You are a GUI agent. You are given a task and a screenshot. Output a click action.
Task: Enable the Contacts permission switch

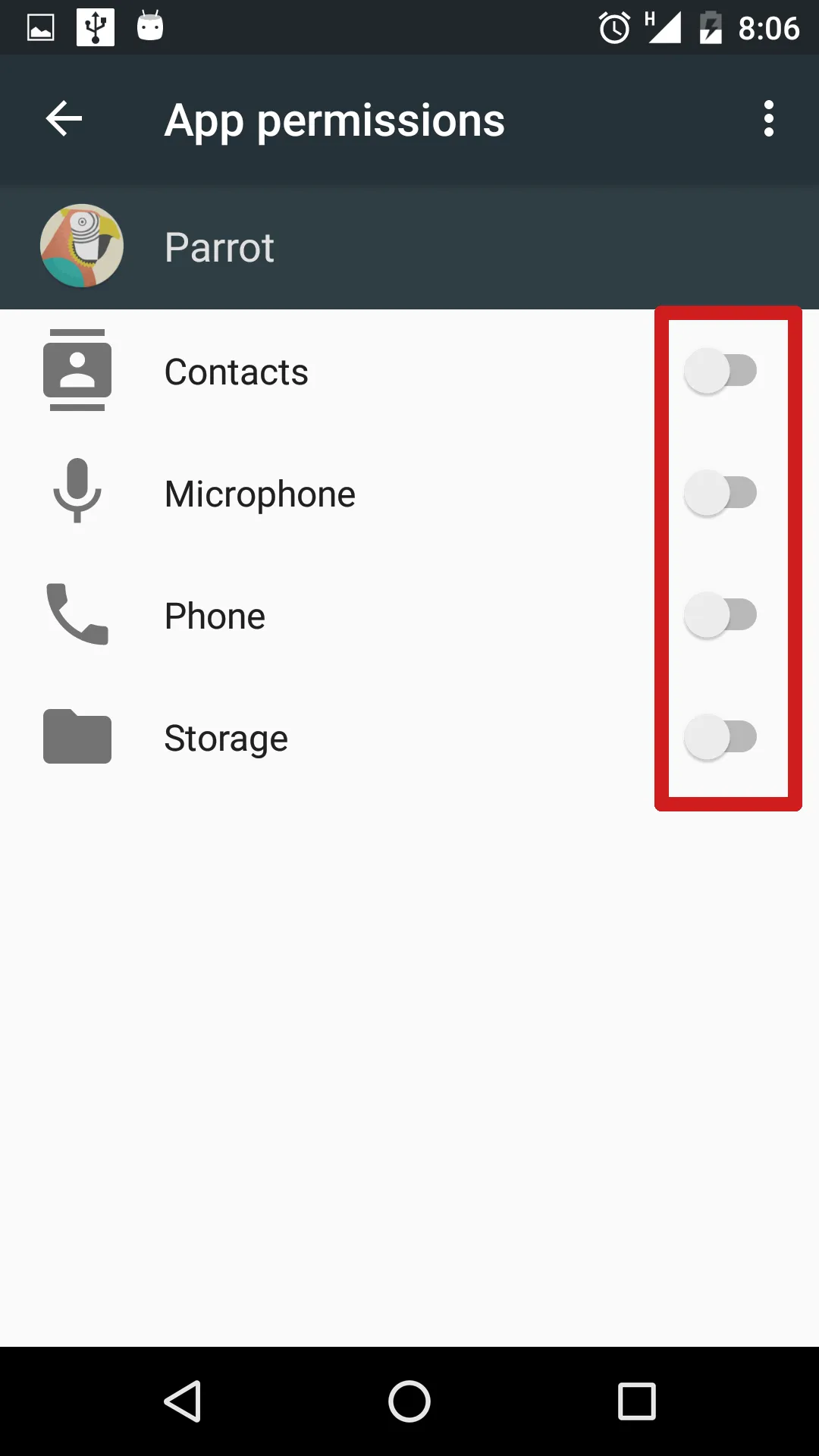click(720, 372)
